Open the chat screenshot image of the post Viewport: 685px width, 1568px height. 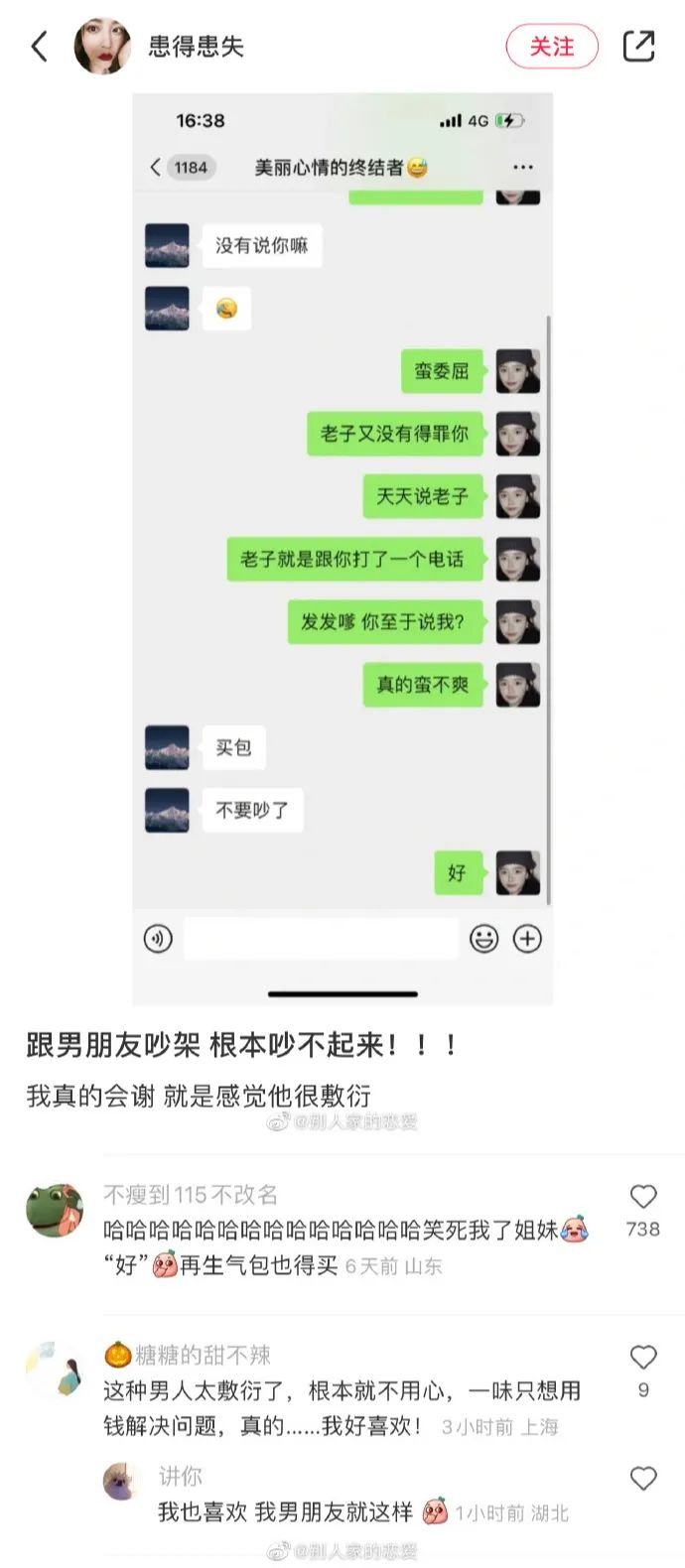(342, 548)
